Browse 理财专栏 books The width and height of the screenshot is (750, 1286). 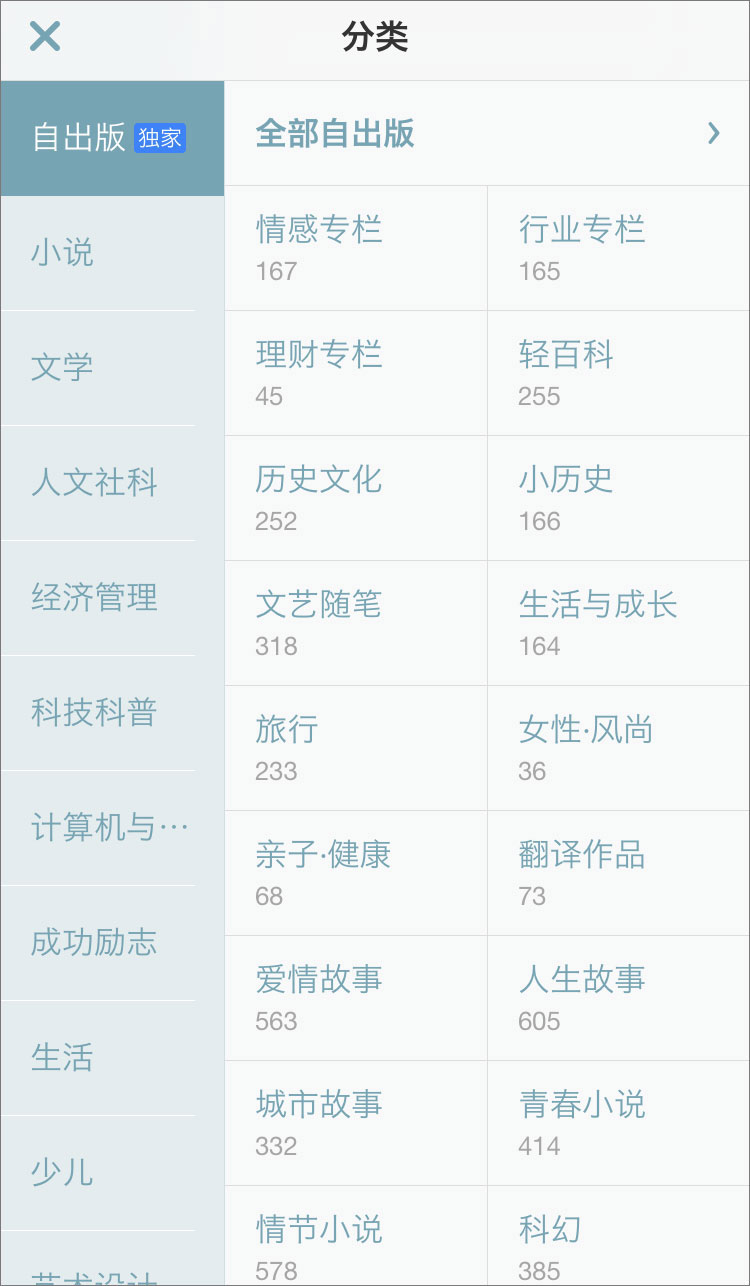[356, 373]
